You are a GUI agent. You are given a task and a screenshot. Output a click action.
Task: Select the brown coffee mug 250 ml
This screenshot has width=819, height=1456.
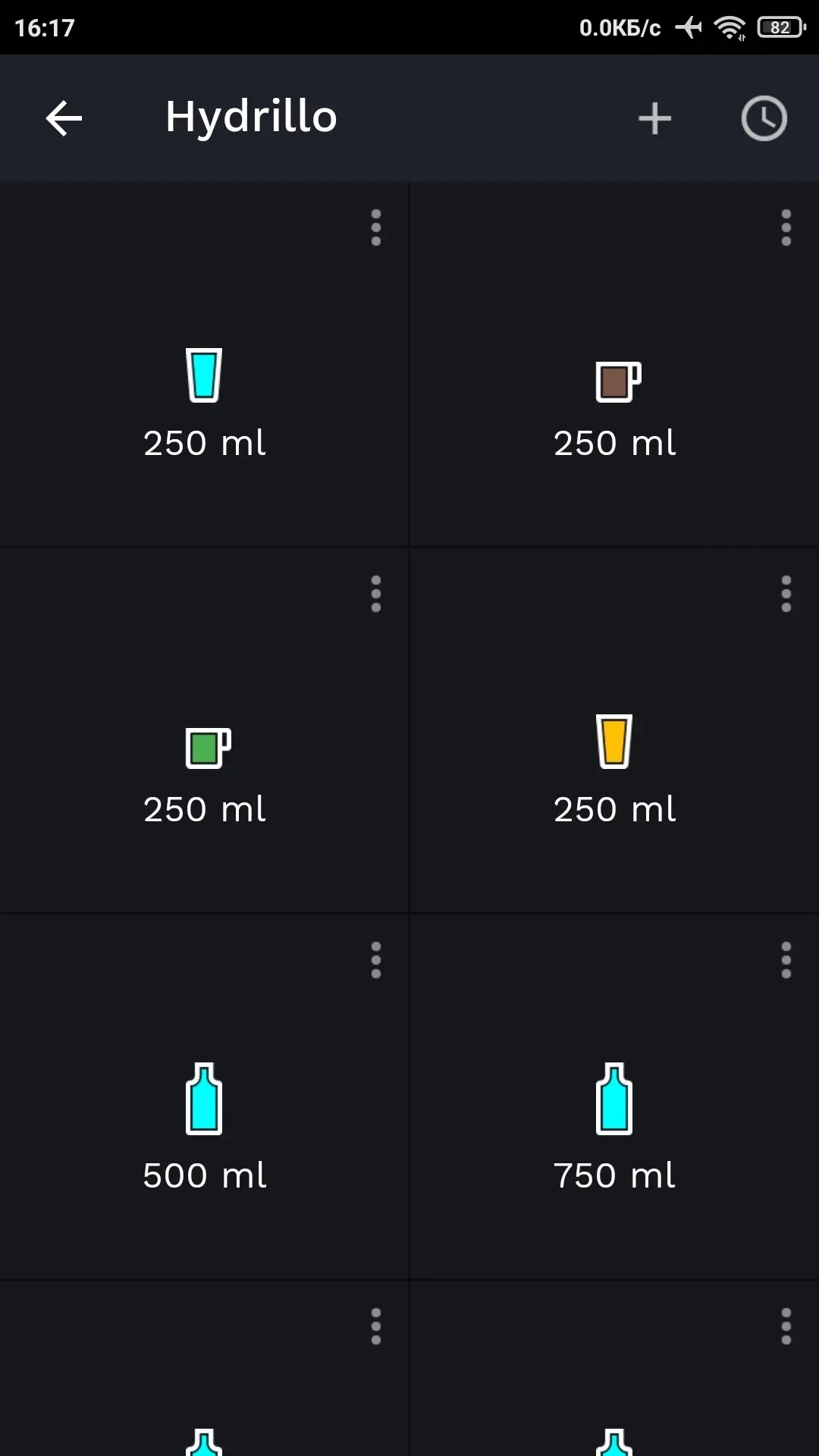[614, 364]
